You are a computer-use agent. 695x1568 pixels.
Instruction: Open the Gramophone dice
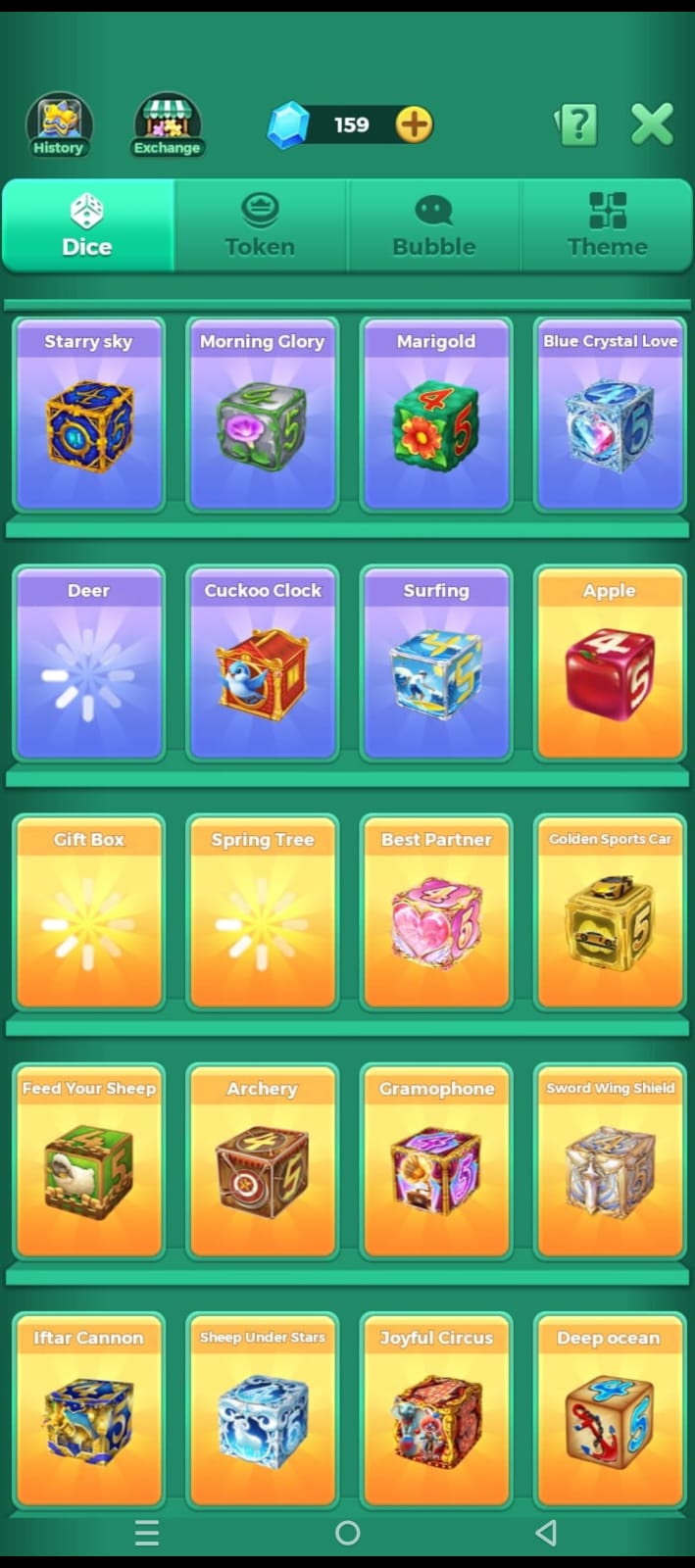(x=436, y=1162)
